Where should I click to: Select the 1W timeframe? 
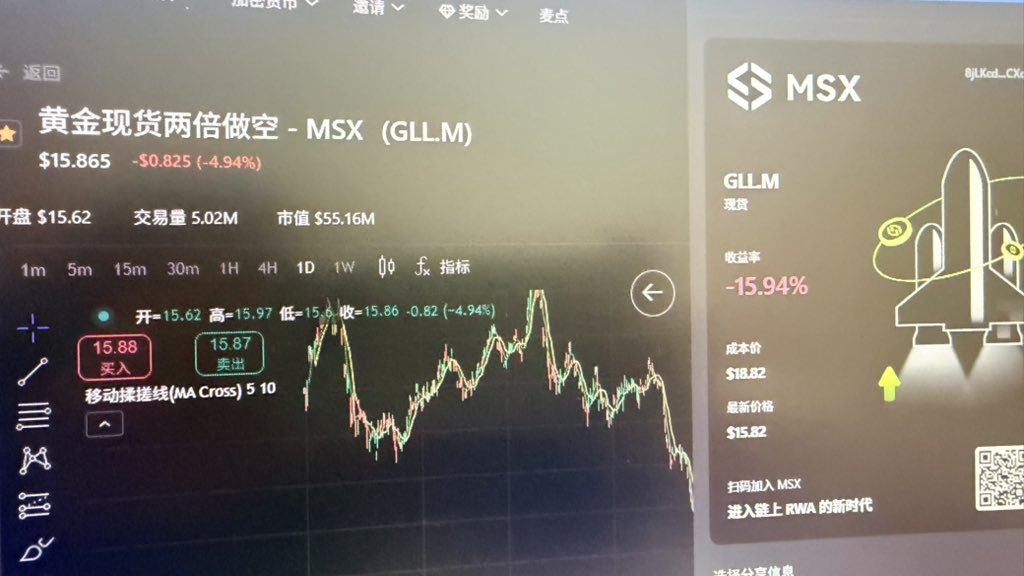[344, 268]
